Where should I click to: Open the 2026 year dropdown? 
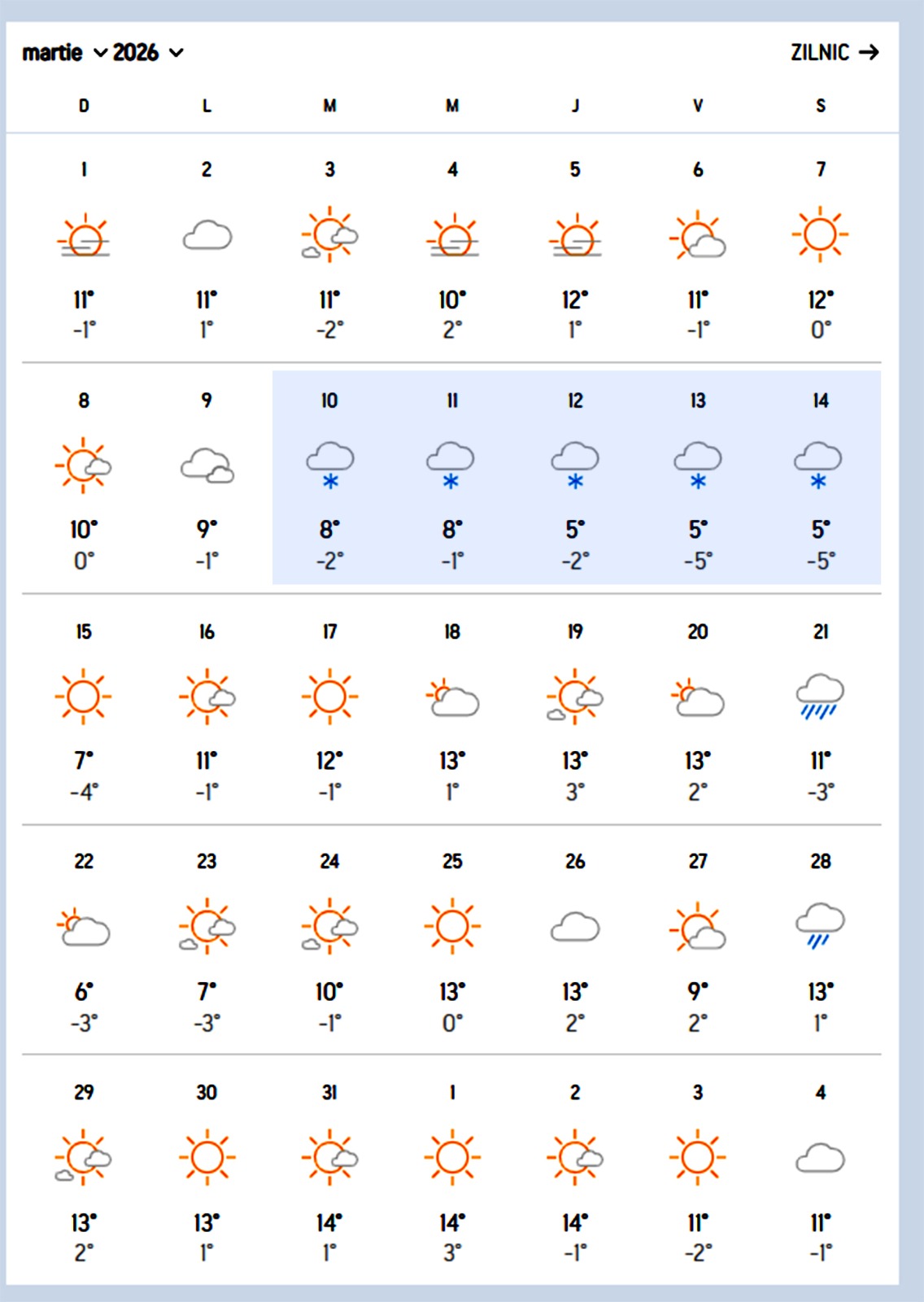tap(147, 53)
